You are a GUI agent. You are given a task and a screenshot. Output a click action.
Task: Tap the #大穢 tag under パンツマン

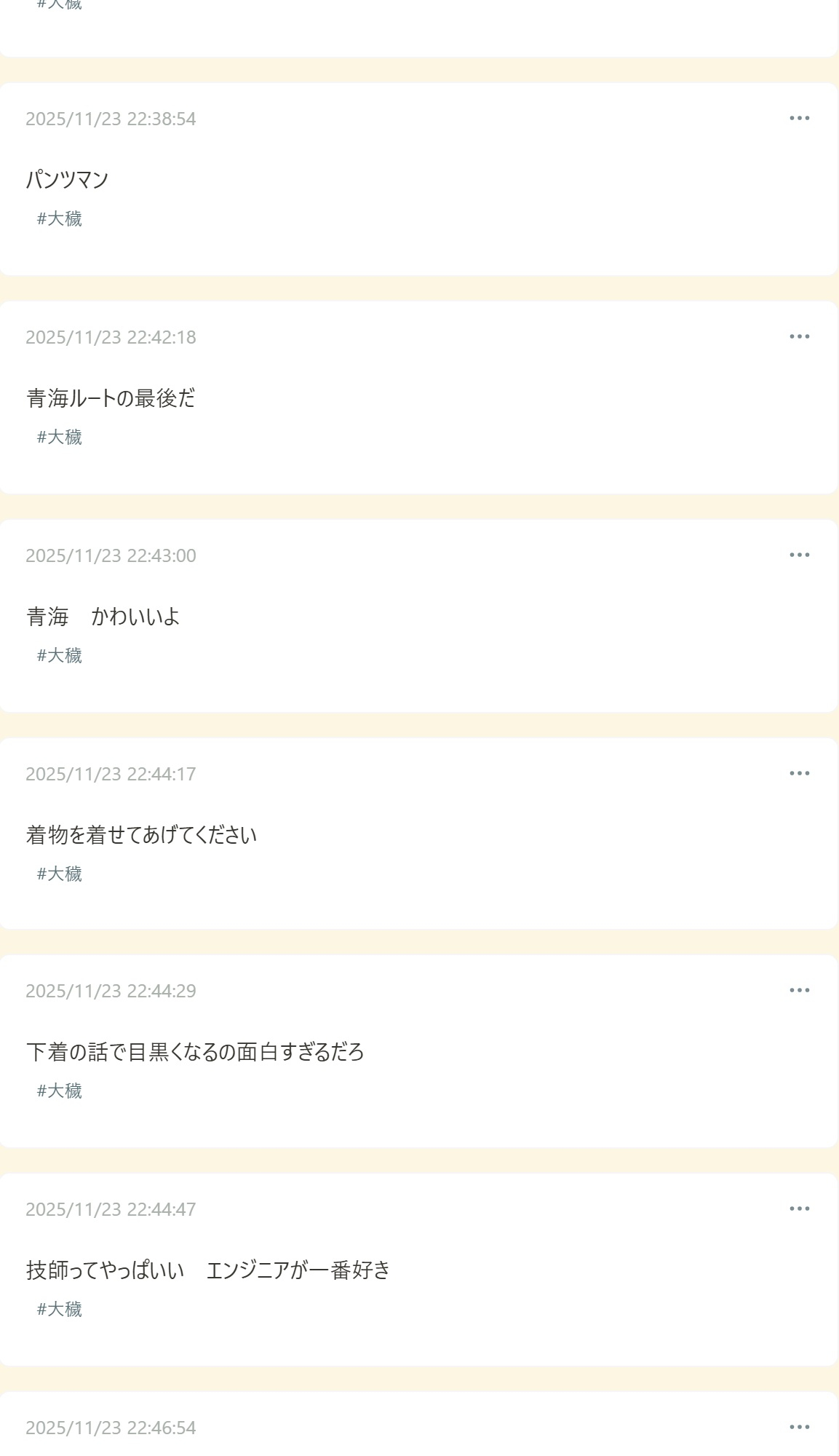[x=60, y=218]
